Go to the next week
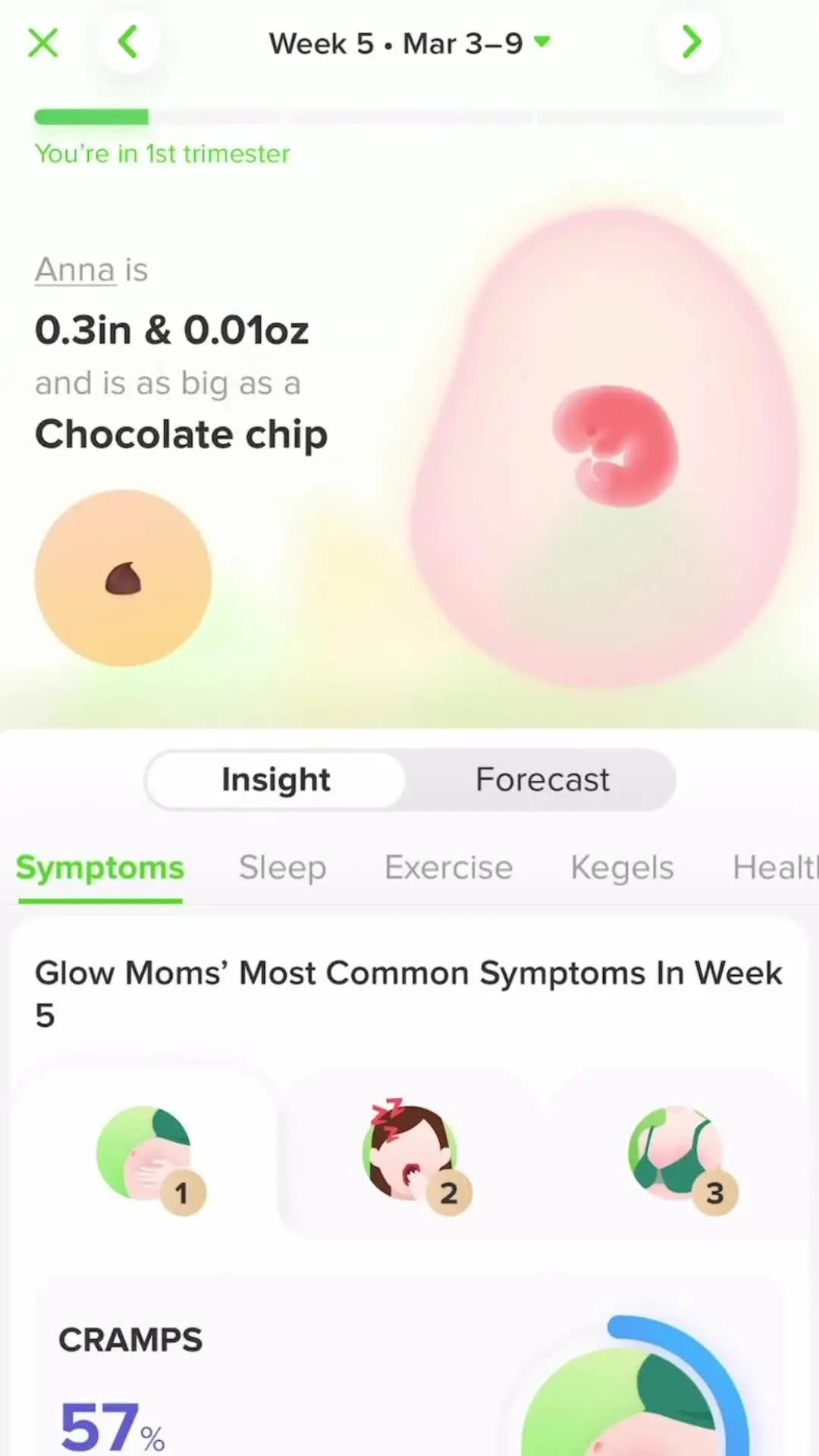The width and height of the screenshot is (819, 1456). (690, 42)
